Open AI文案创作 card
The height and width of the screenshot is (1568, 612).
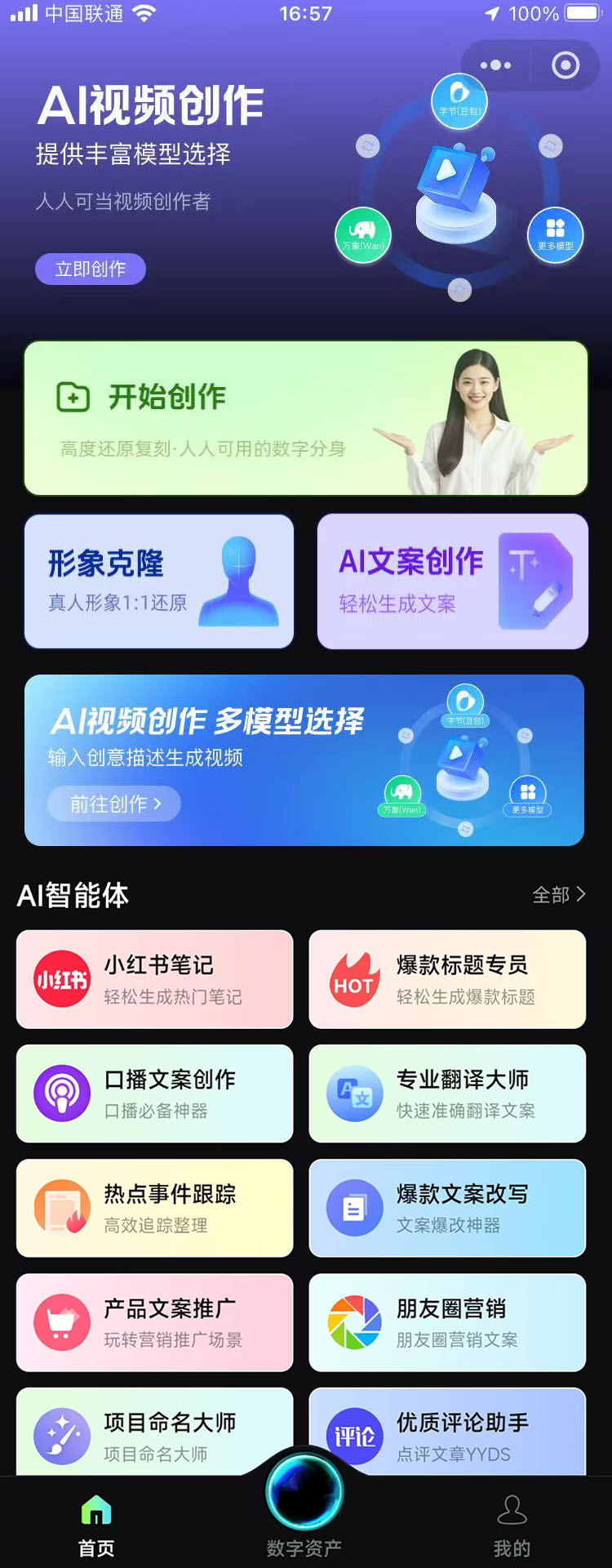[x=452, y=581]
